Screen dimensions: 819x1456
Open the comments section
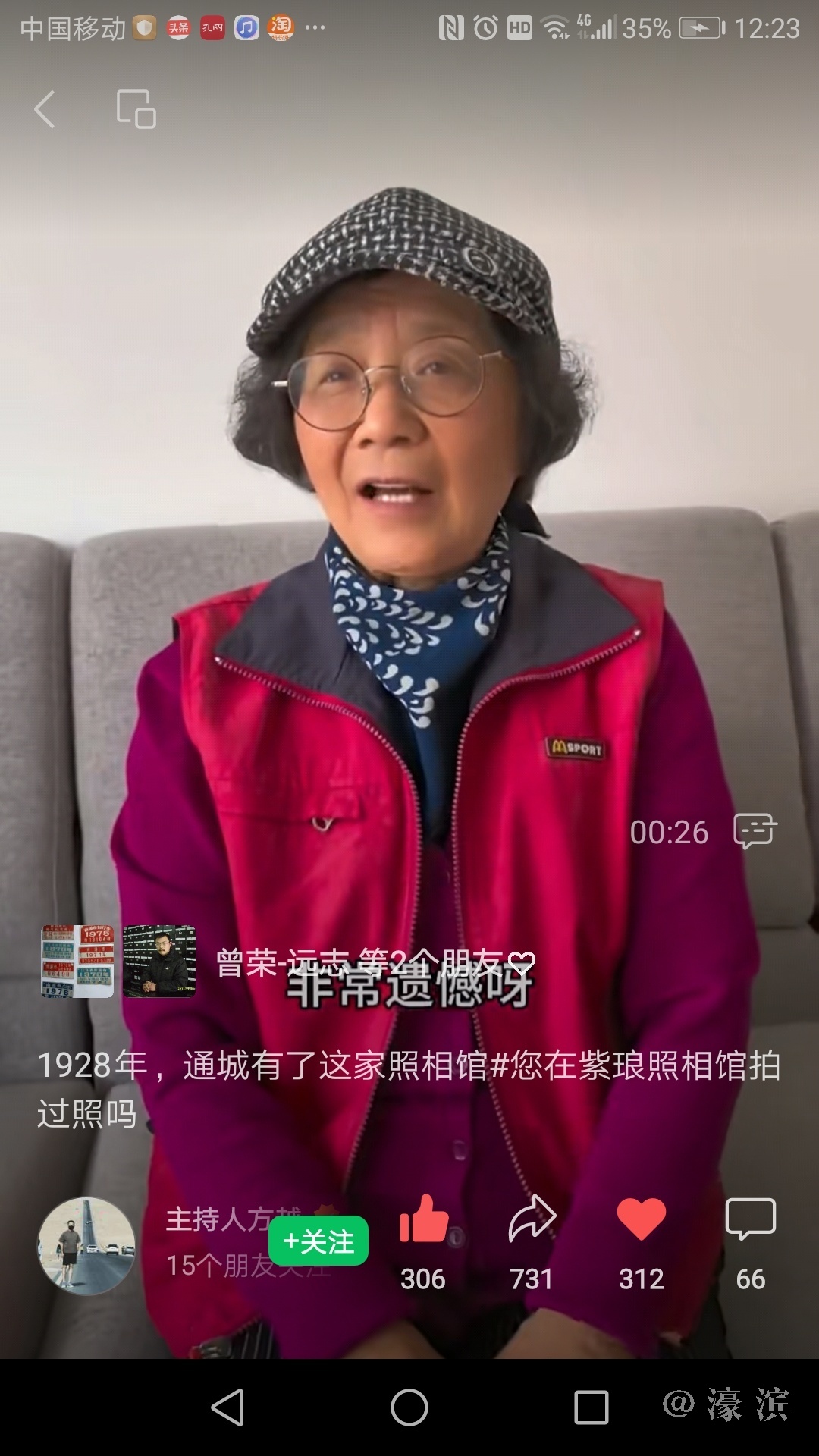(x=751, y=1220)
